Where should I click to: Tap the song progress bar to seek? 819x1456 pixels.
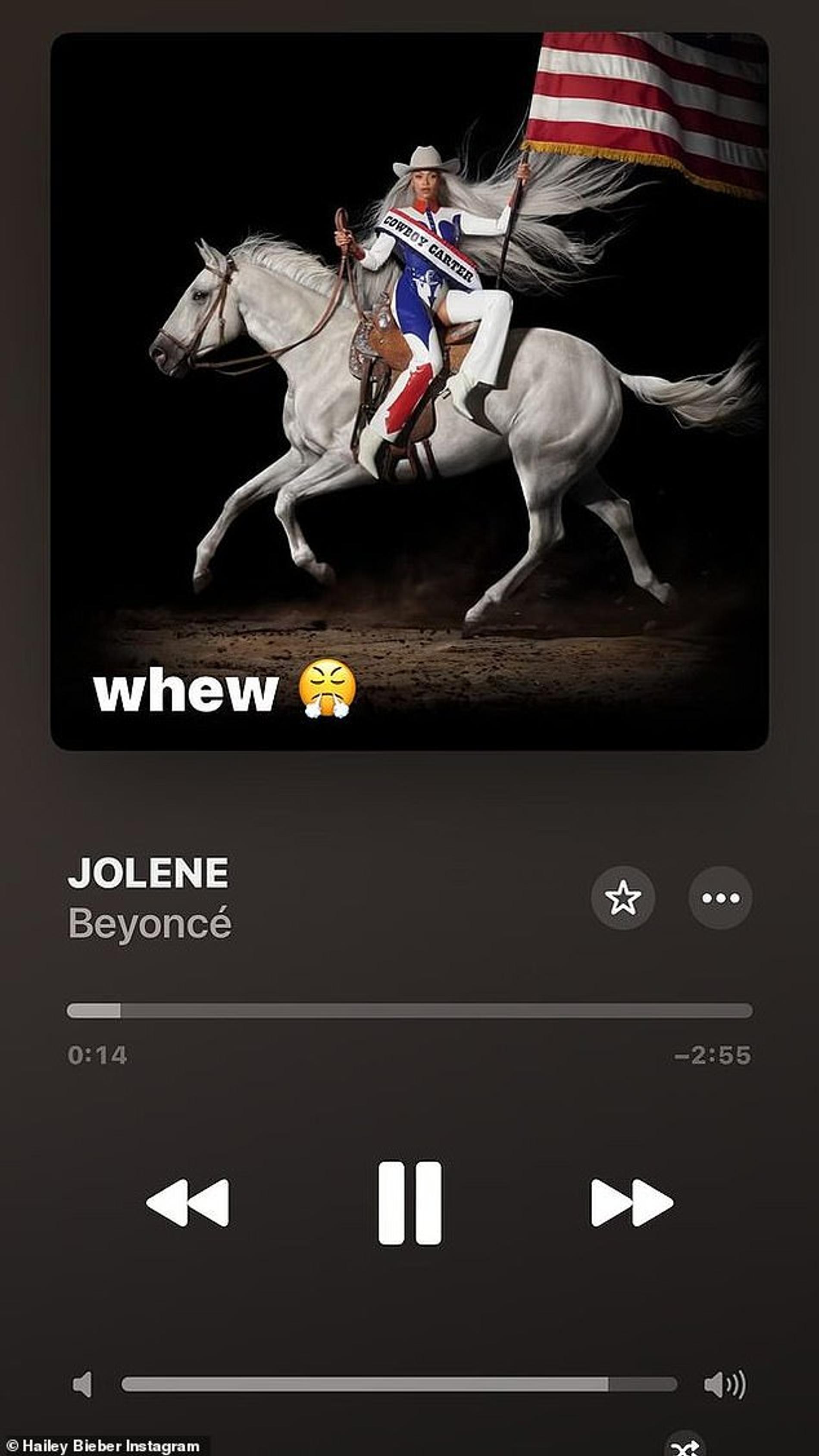tap(409, 1010)
